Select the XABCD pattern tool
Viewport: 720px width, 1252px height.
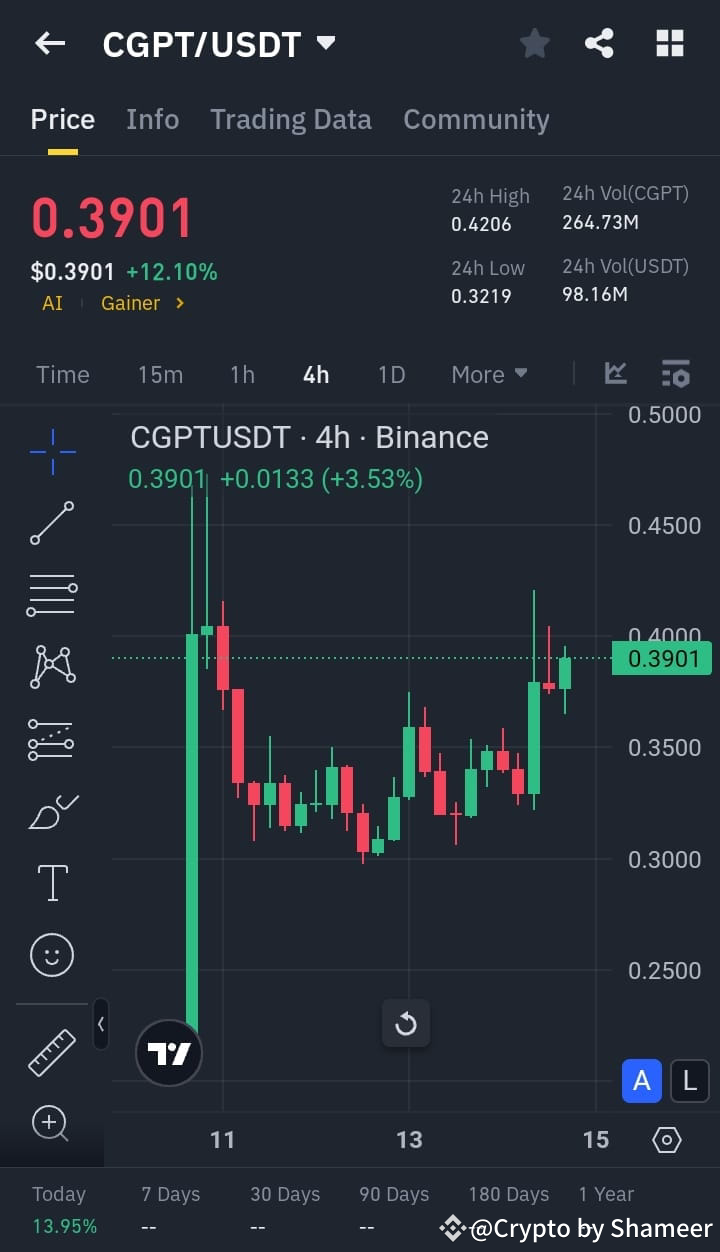(x=51, y=666)
